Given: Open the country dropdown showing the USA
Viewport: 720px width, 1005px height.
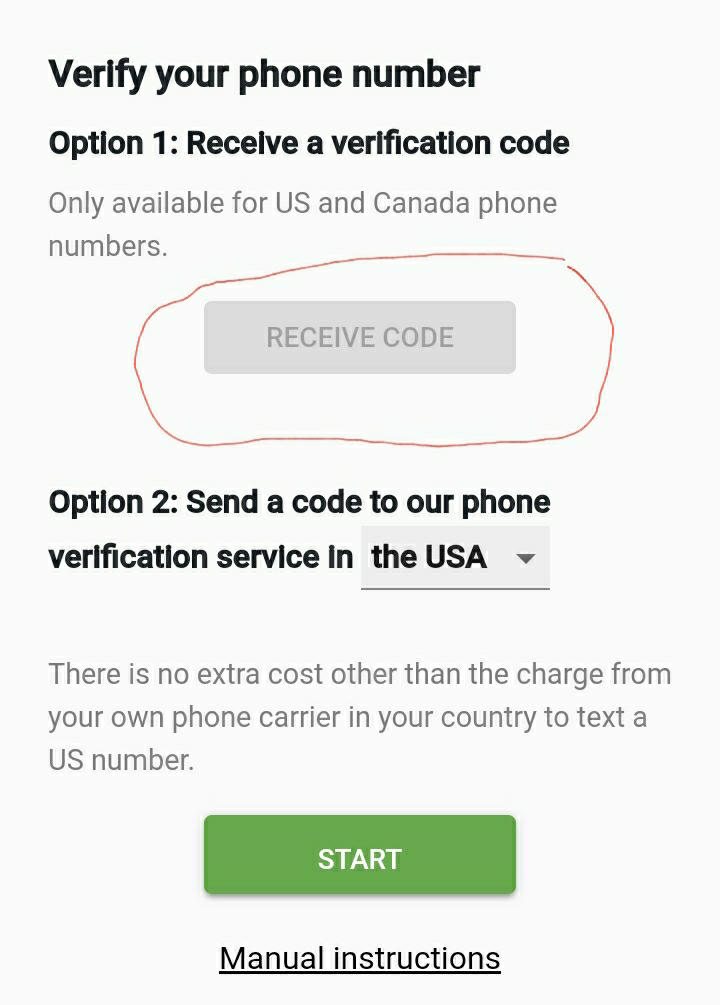Looking at the screenshot, I should pyautogui.click(x=455, y=557).
